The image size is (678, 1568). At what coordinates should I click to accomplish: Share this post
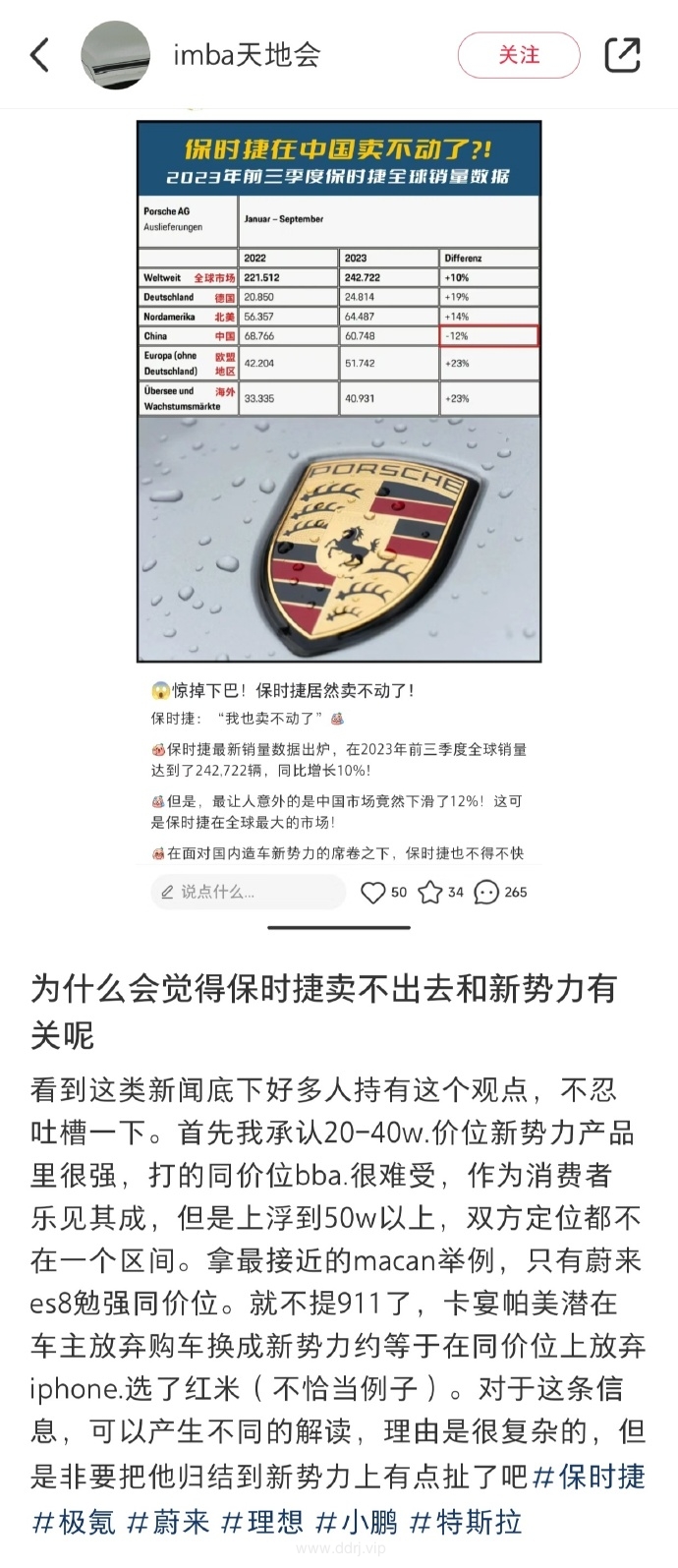click(x=622, y=55)
